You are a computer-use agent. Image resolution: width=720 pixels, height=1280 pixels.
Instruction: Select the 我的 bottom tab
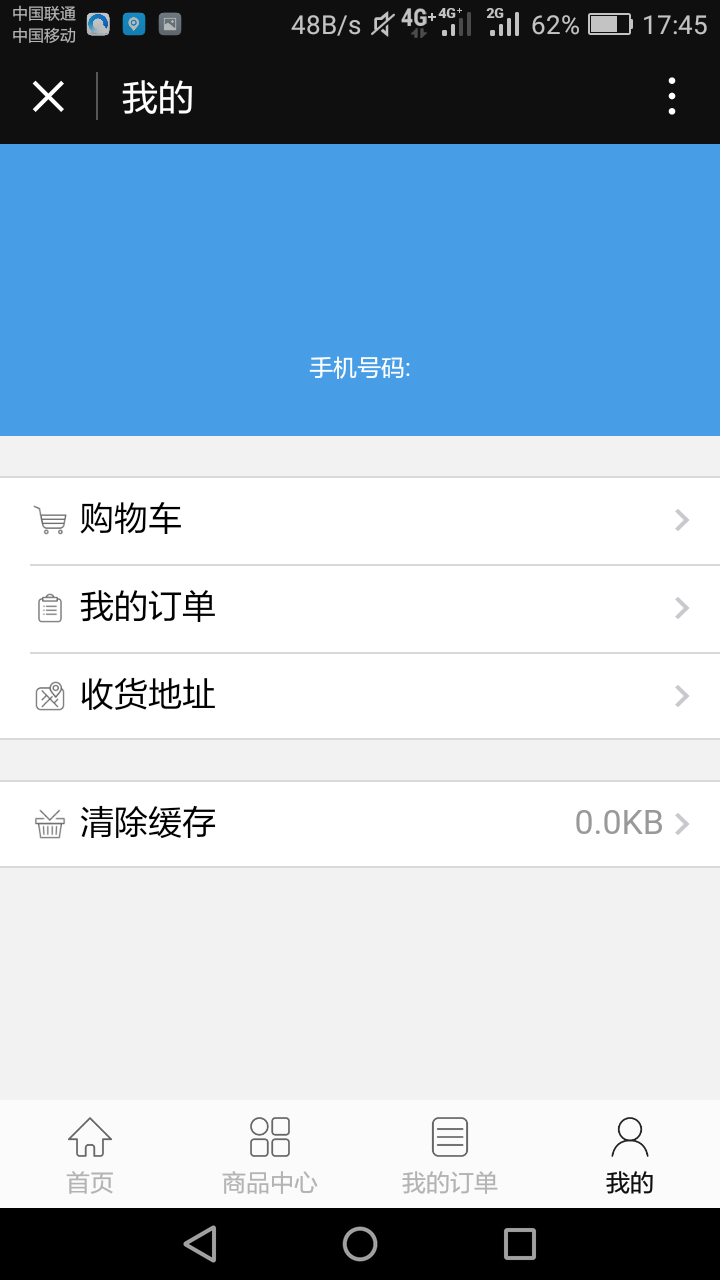(x=630, y=1156)
